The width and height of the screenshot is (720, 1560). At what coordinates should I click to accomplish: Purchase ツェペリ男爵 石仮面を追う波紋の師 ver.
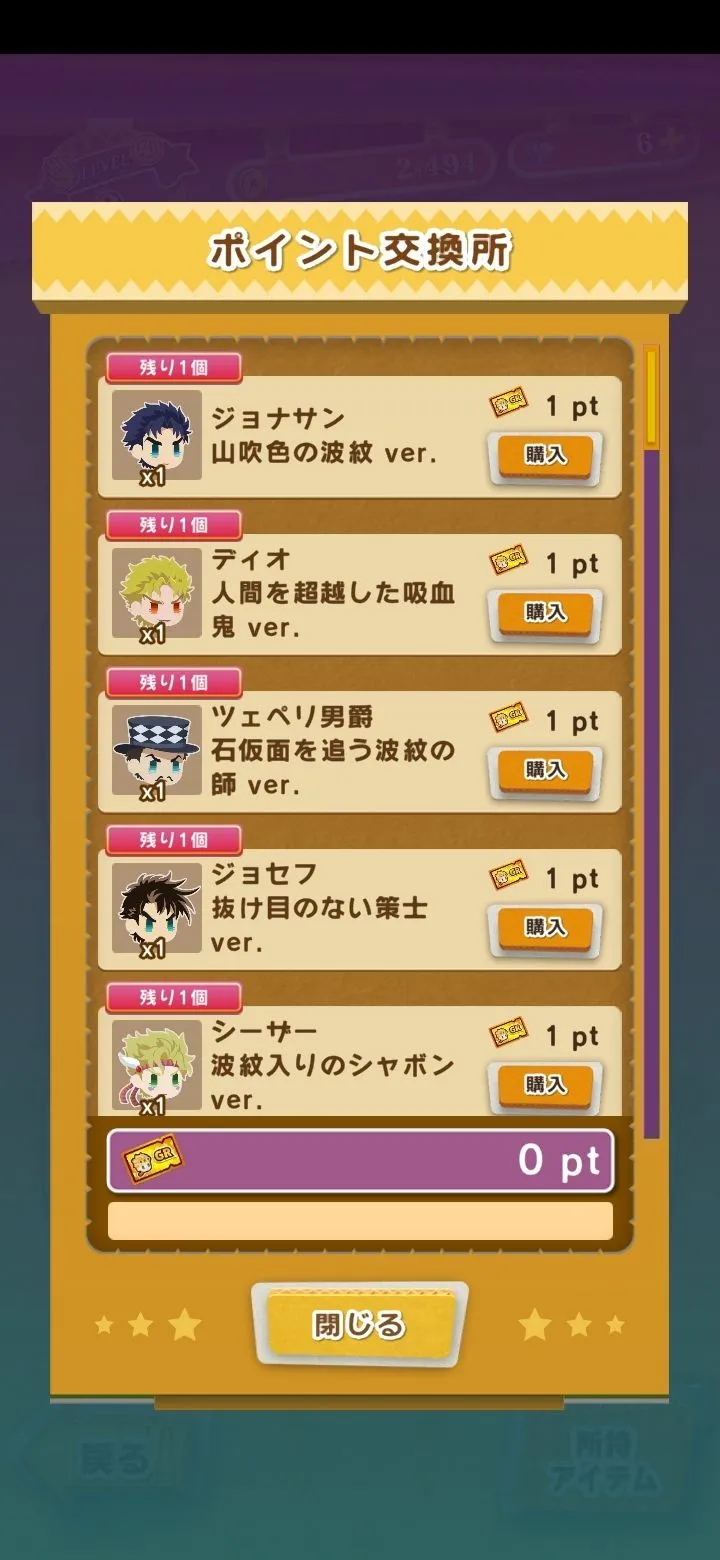545,771
